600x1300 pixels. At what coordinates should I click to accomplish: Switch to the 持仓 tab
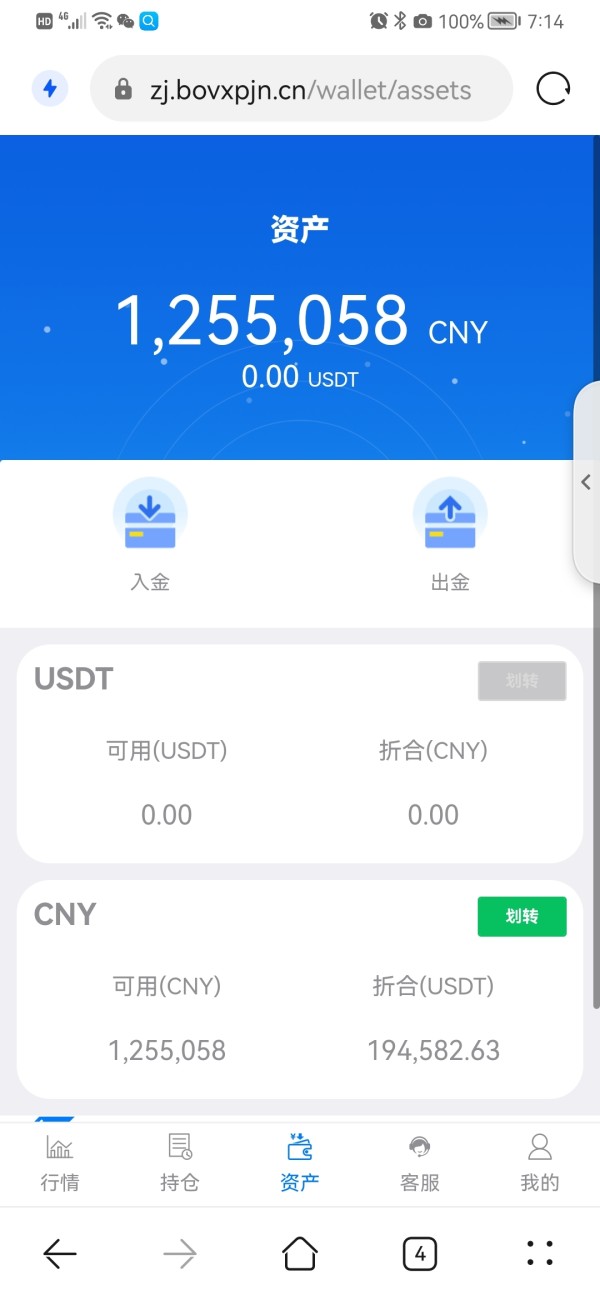(x=180, y=1164)
